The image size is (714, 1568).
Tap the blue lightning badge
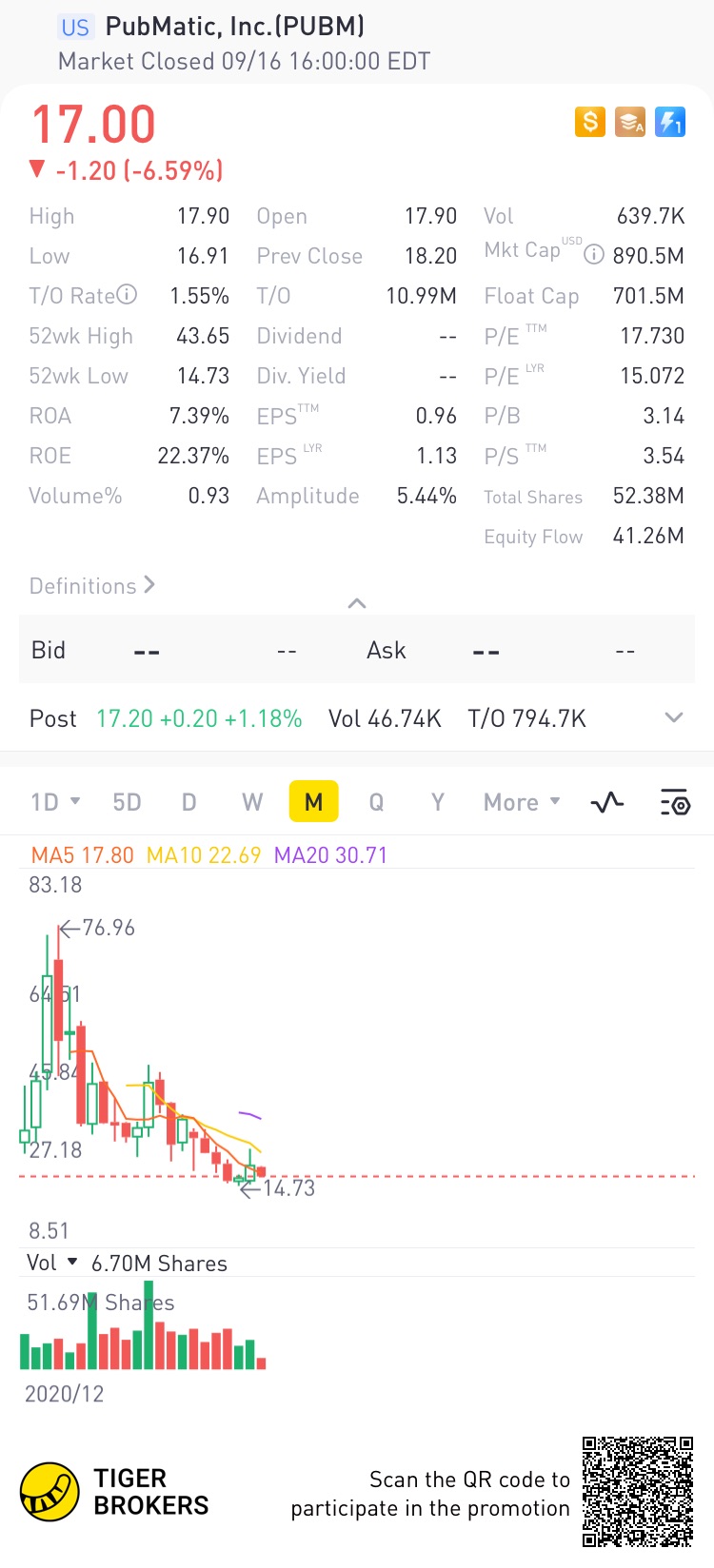click(x=670, y=122)
